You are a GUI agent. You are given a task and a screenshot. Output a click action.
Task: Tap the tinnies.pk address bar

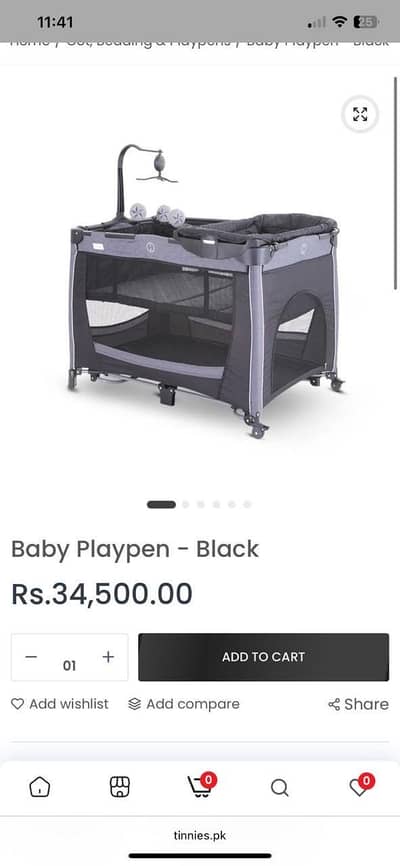199,835
